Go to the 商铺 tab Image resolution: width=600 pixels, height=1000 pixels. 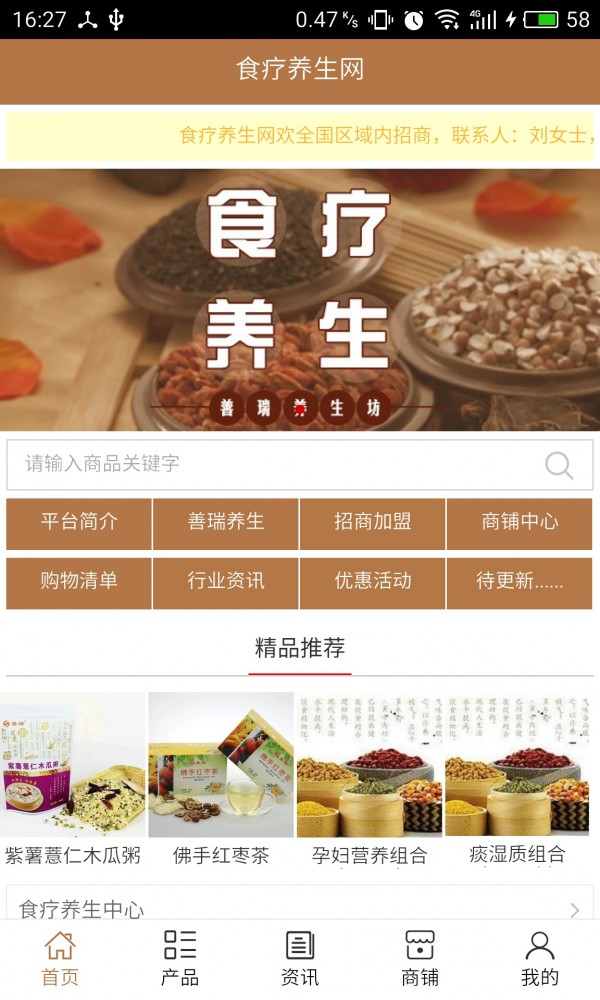tap(420, 958)
